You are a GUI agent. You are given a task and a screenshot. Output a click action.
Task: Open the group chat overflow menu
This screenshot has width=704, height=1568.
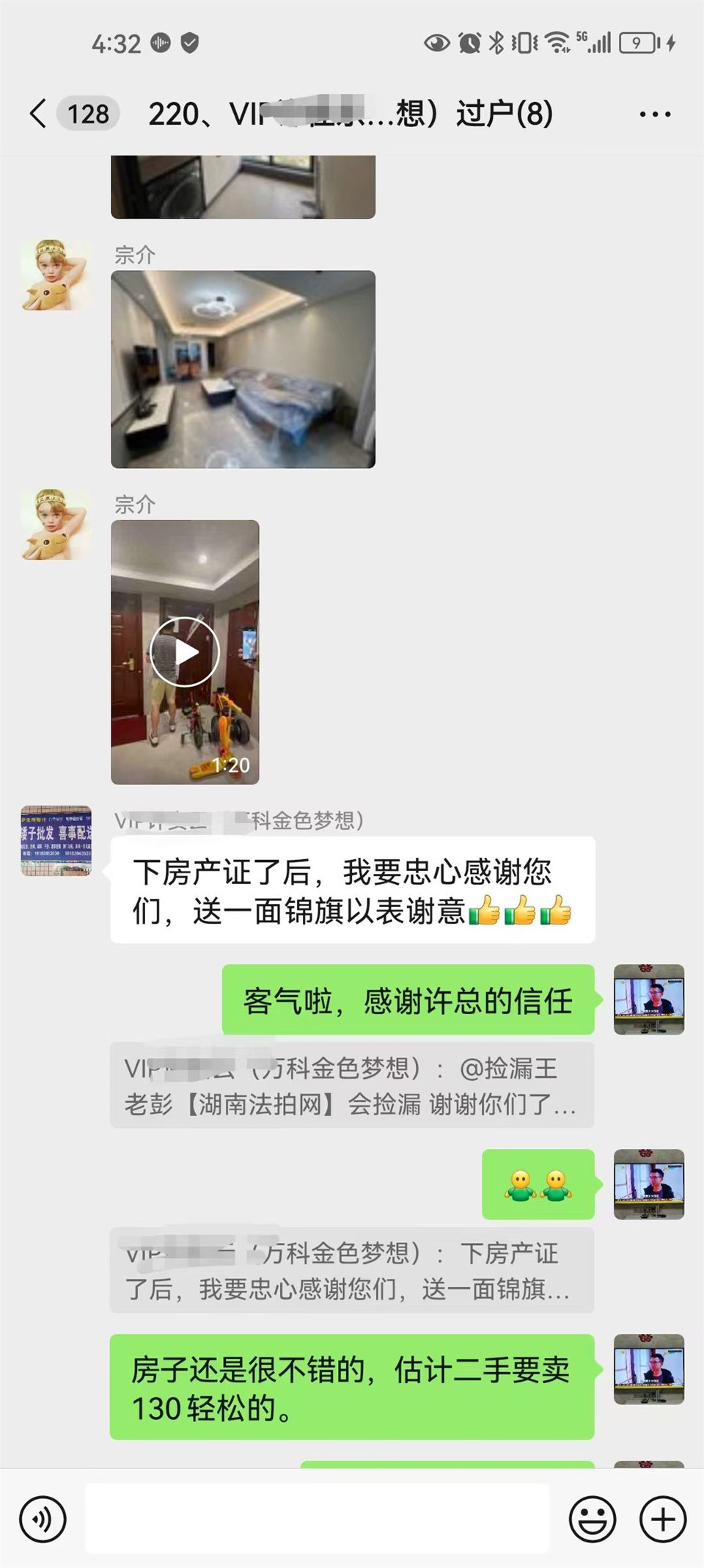[654, 114]
